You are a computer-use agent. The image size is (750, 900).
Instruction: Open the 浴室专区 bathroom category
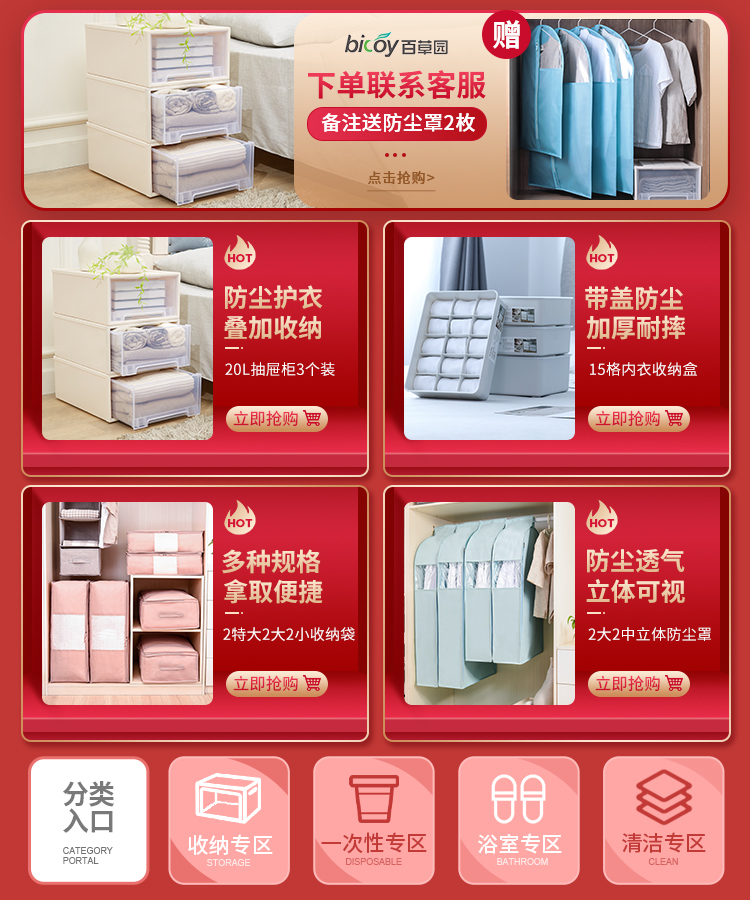click(x=519, y=820)
